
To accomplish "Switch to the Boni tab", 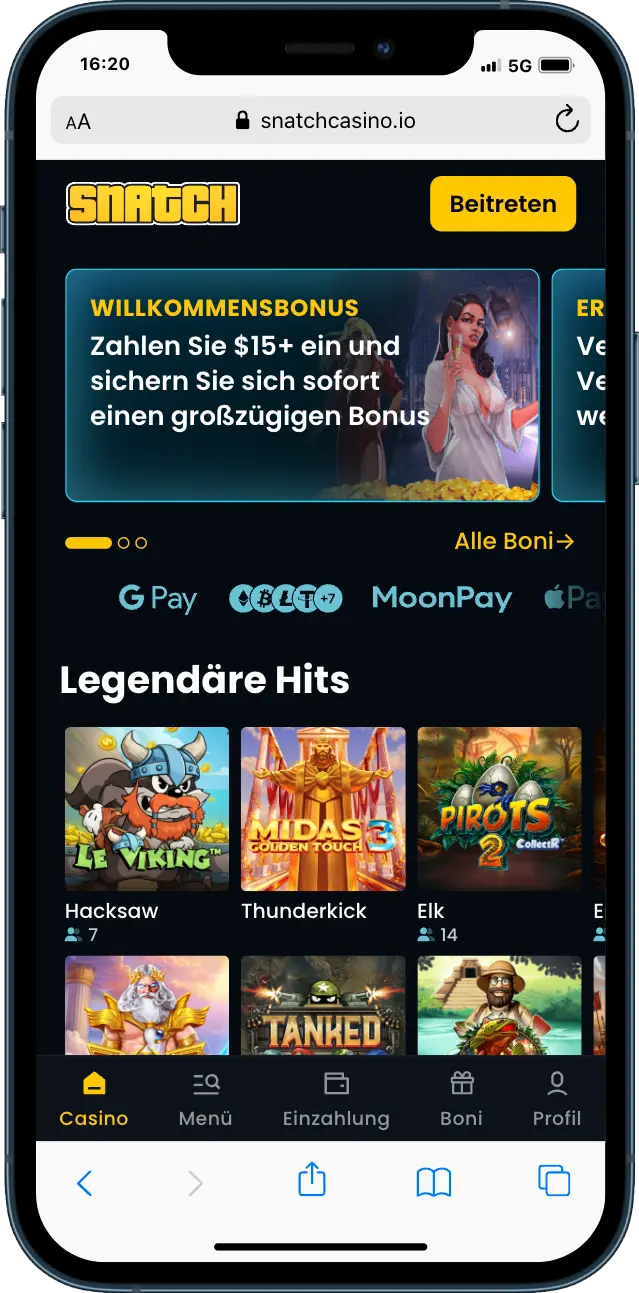I will [x=461, y=1098].
